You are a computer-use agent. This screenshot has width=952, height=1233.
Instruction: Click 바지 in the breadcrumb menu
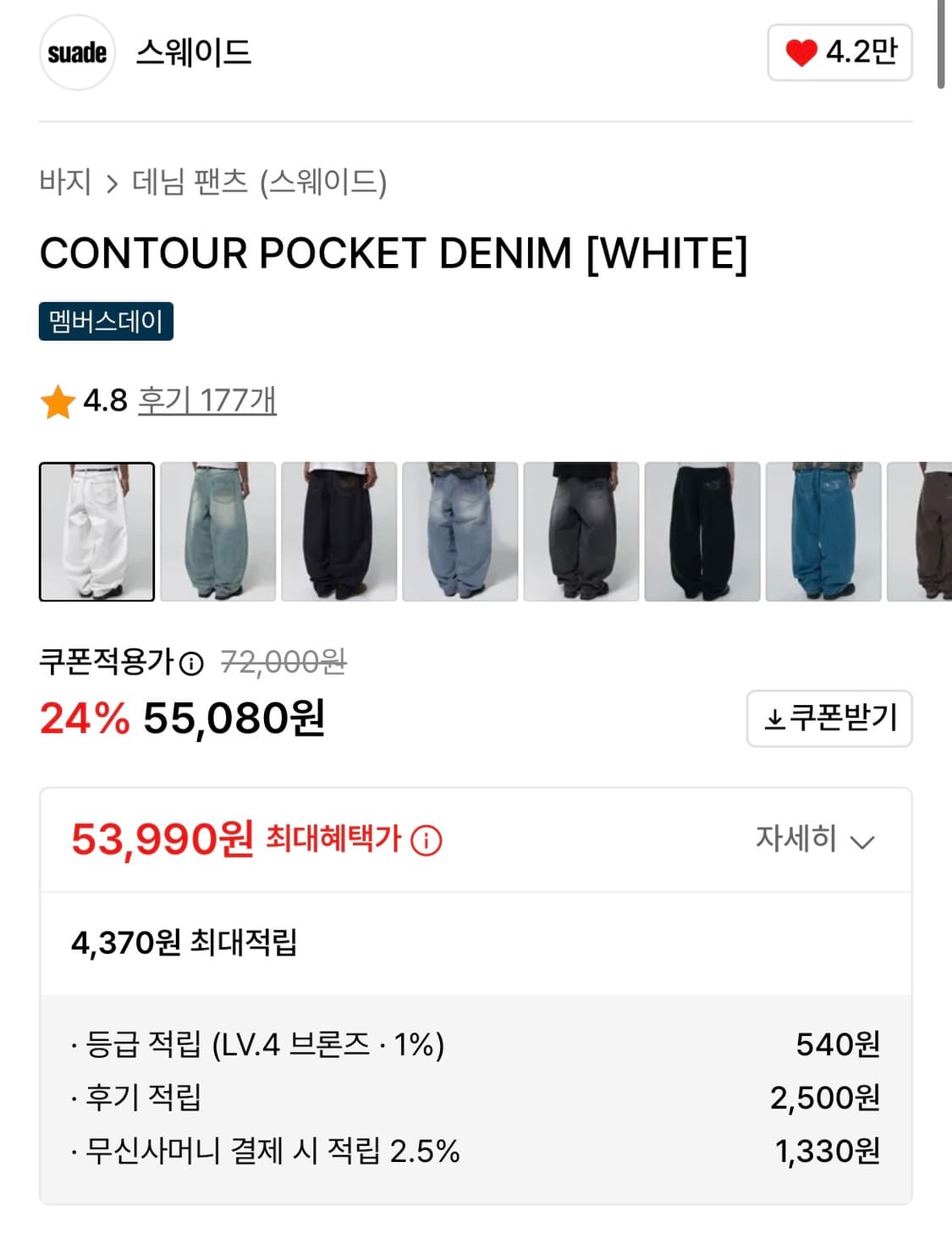coord(66,180)
